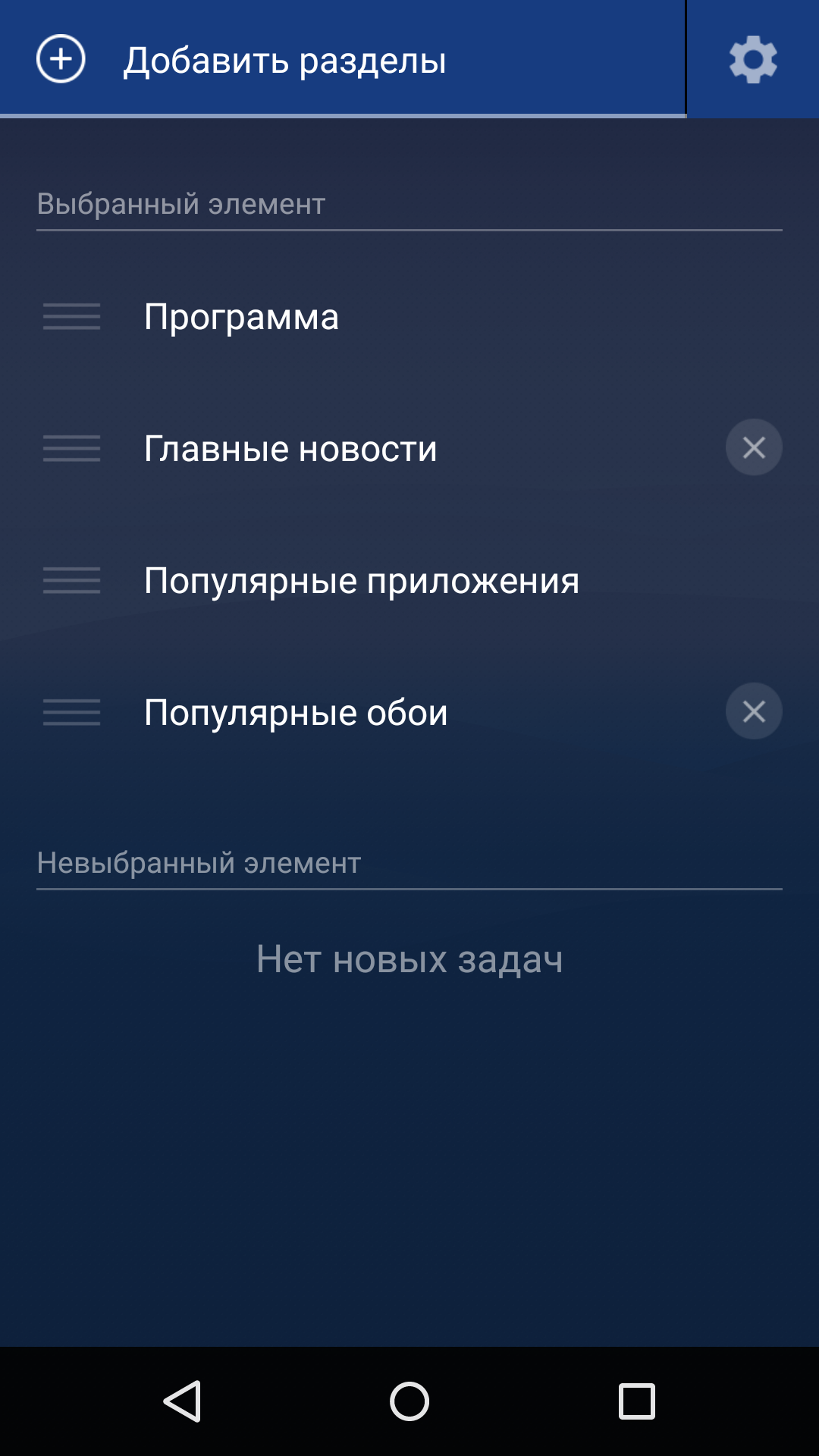The width and height of the screenshot is (819, 1456).
Task: Select the Программа row
Action: click(409, 316)
